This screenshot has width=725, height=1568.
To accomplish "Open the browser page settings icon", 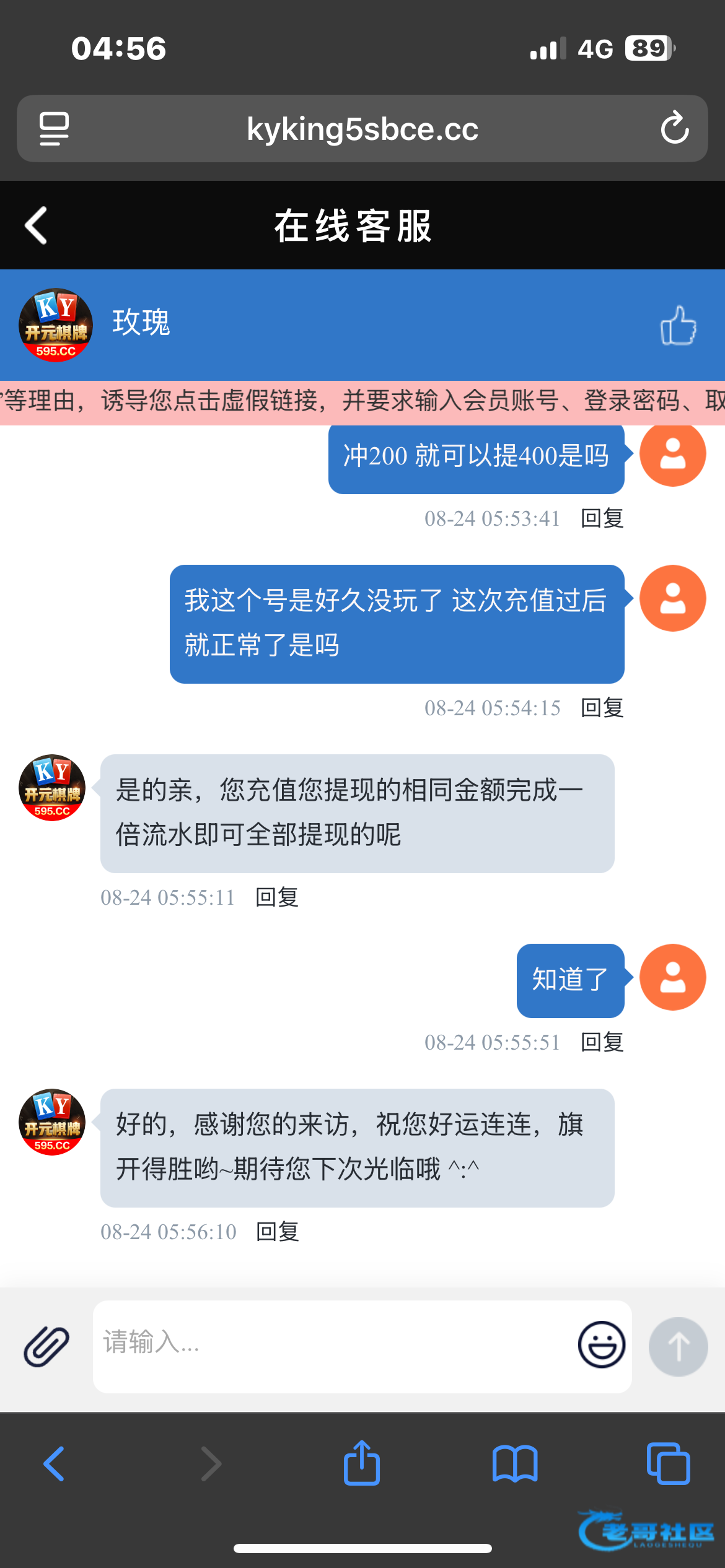I will tap(54, 129).
